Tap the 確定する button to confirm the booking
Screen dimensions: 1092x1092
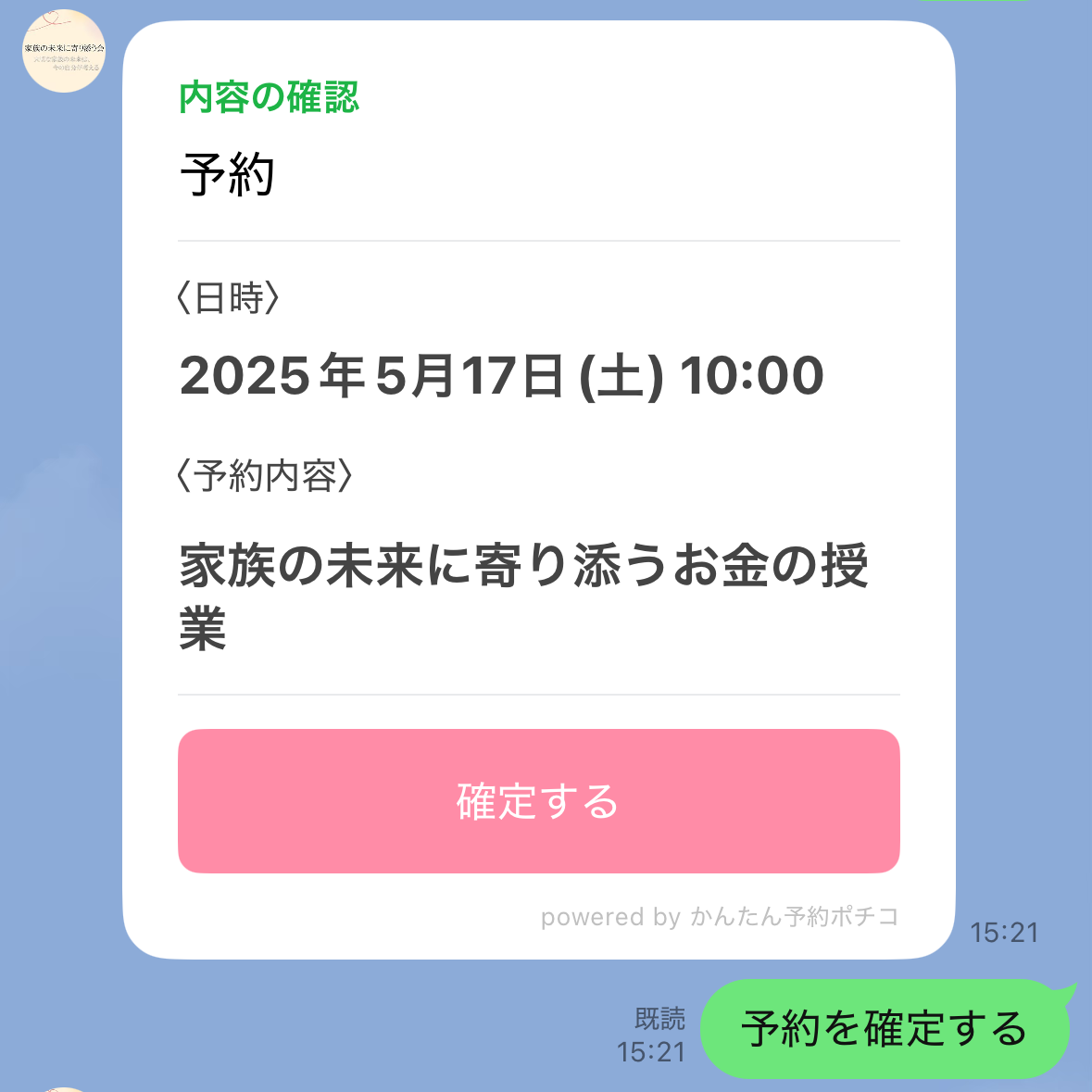538,801
